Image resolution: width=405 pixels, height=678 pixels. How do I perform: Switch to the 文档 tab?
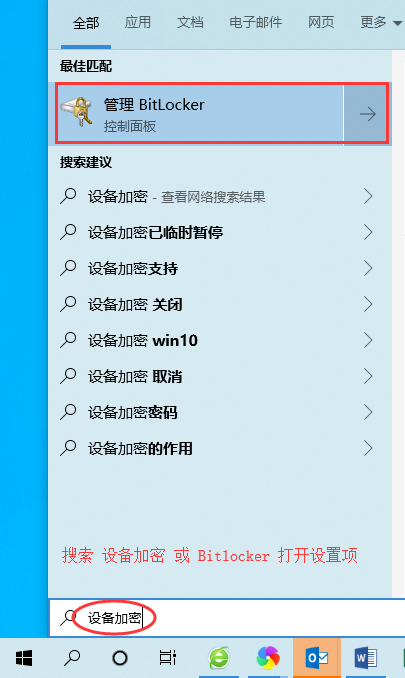(x=190, y=22)
